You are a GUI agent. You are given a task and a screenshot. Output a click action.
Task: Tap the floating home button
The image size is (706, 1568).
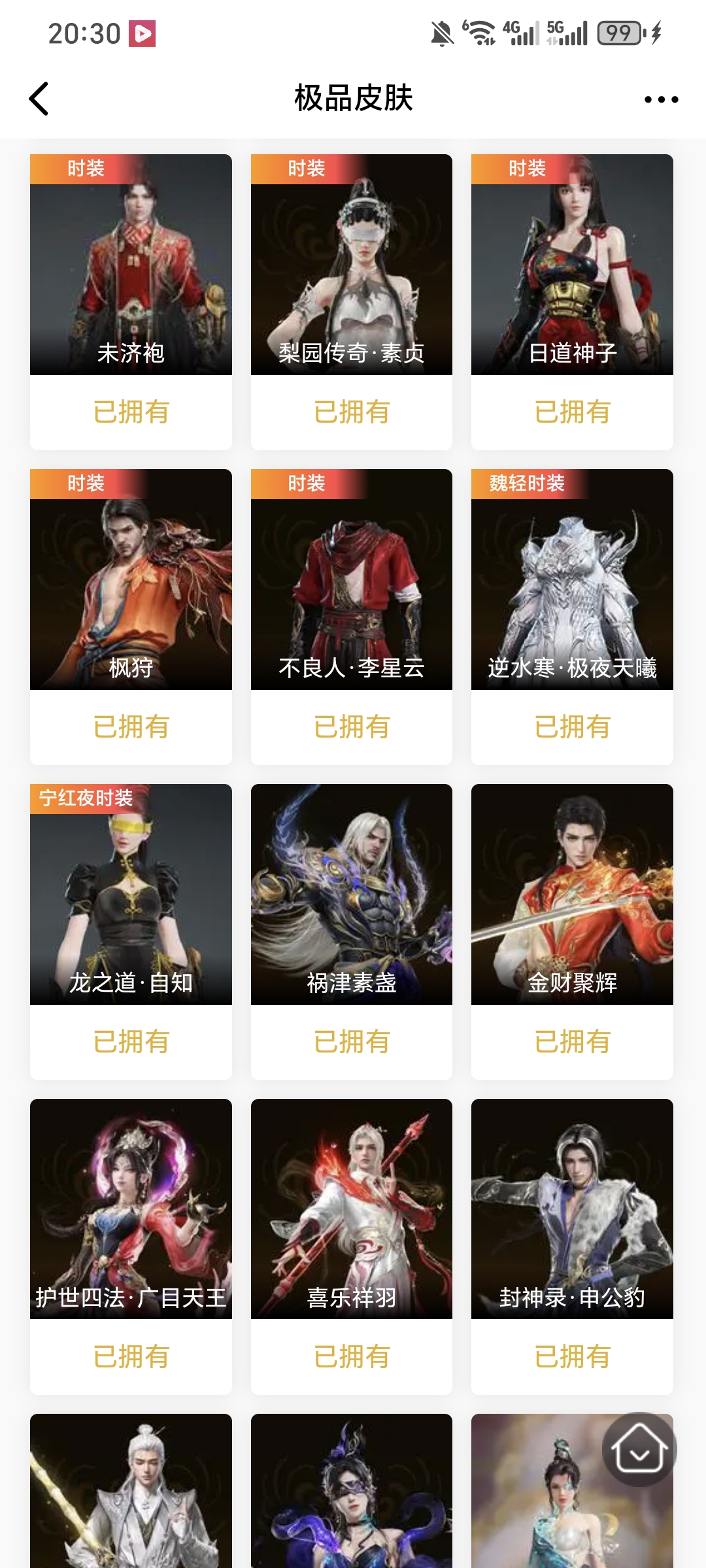pos(639,1450)
